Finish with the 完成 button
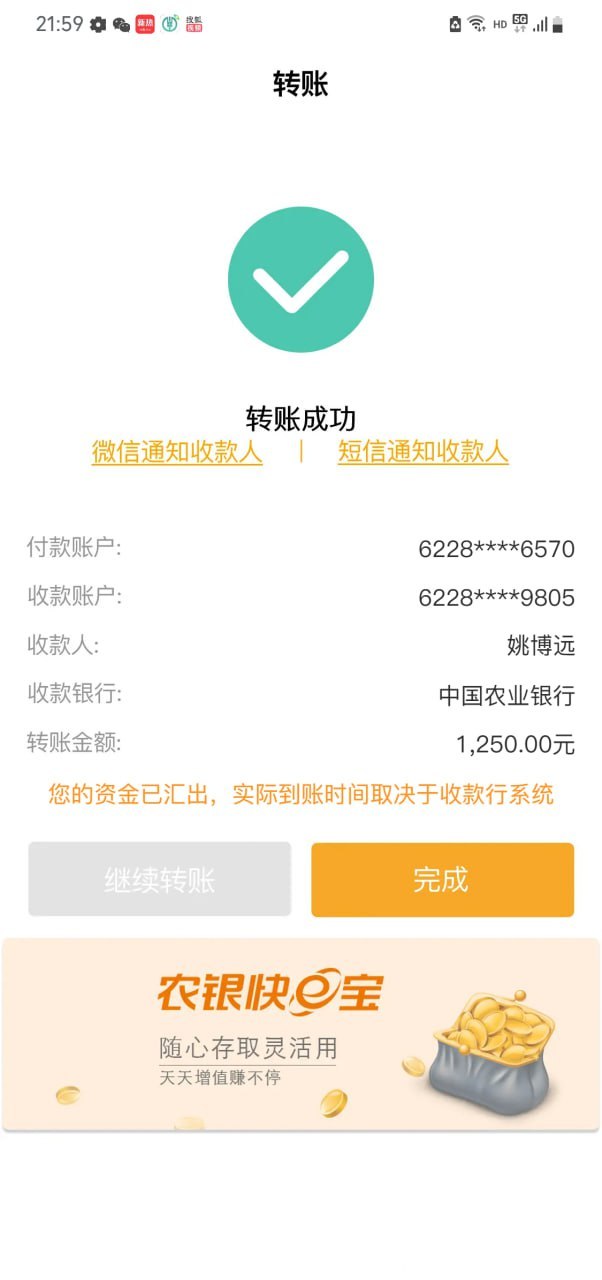This screenshot has height=1280, width=602. pyautogui.click(x=442, y=880)
